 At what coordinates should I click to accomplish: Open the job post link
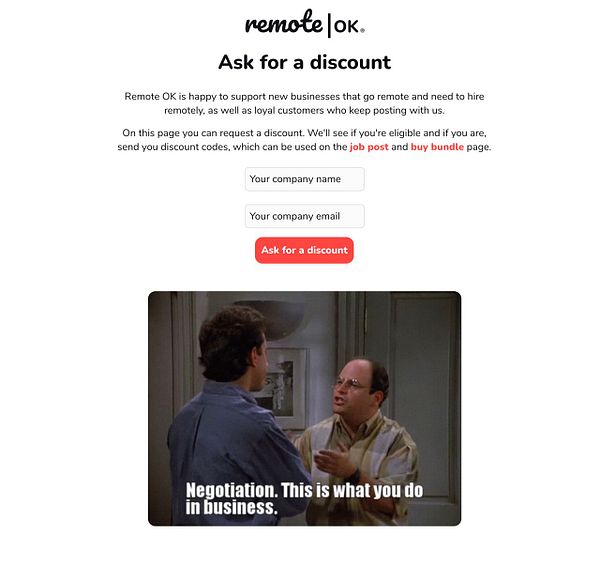tap(369, 147)
